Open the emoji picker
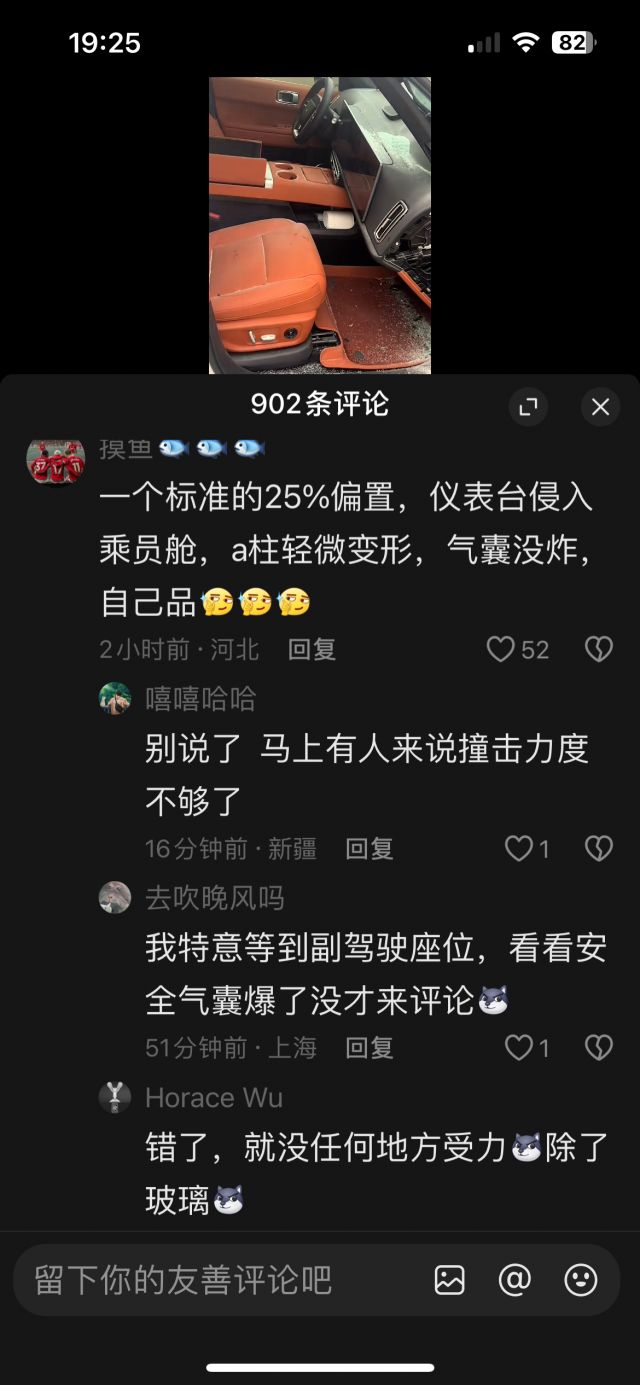Viewport: 640px width, 1385px height. (581, 1280)
